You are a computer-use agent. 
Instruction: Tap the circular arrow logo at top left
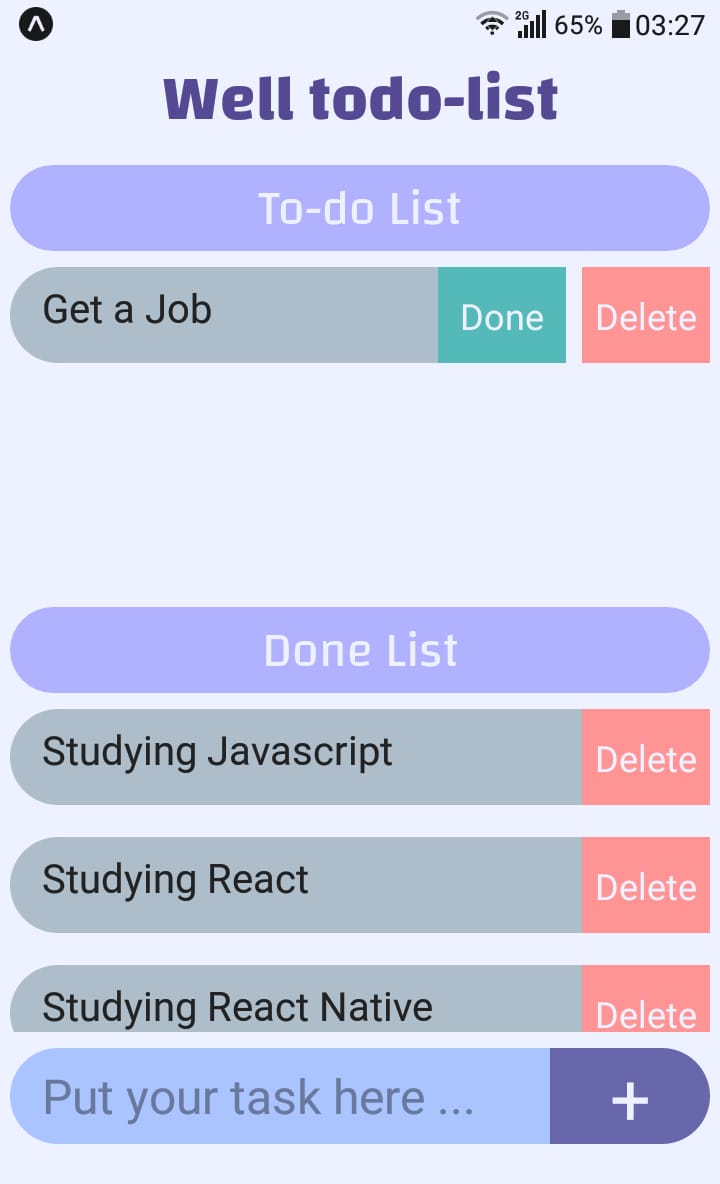[x=36, y=25]
